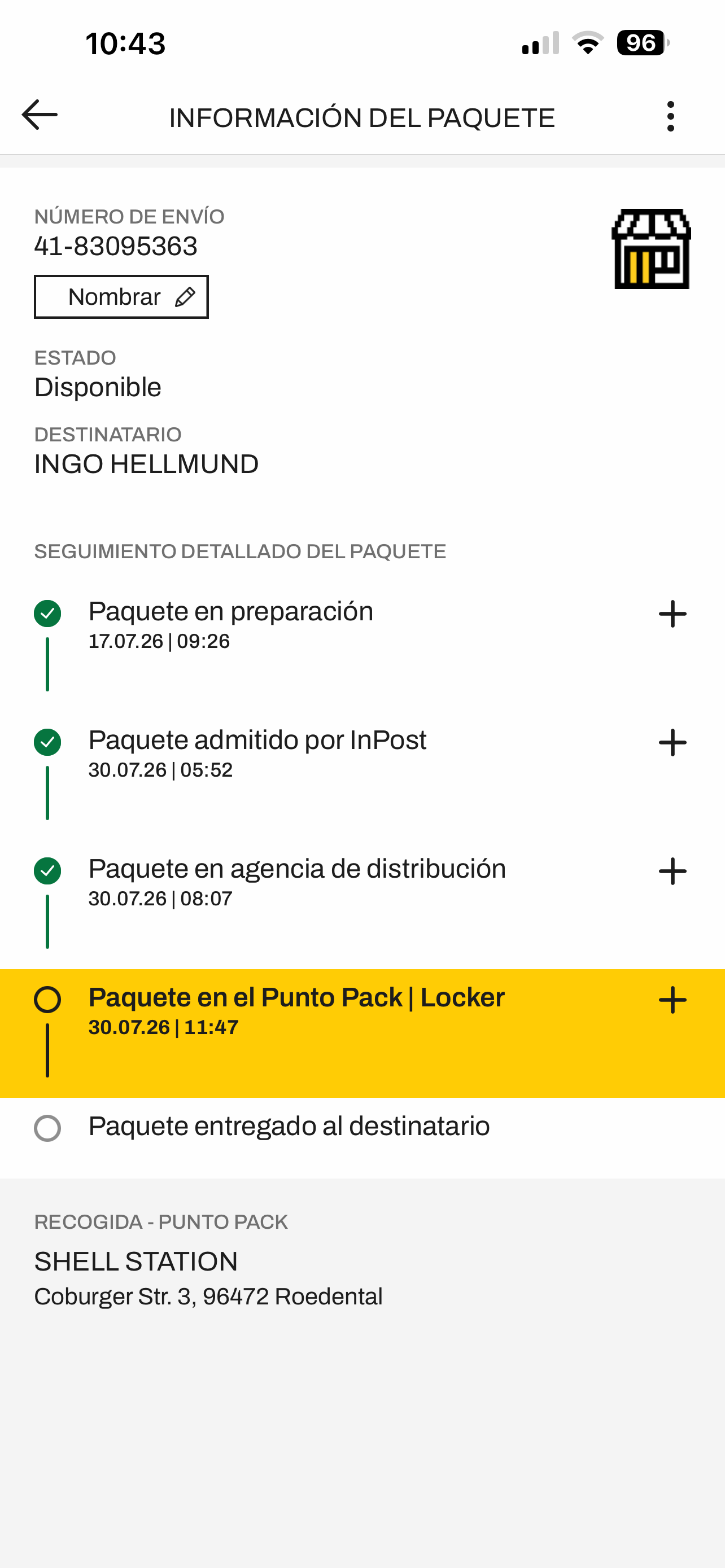Go back with the arrow icon
The width and height of the screenshot is (725, 1568).
40,115
